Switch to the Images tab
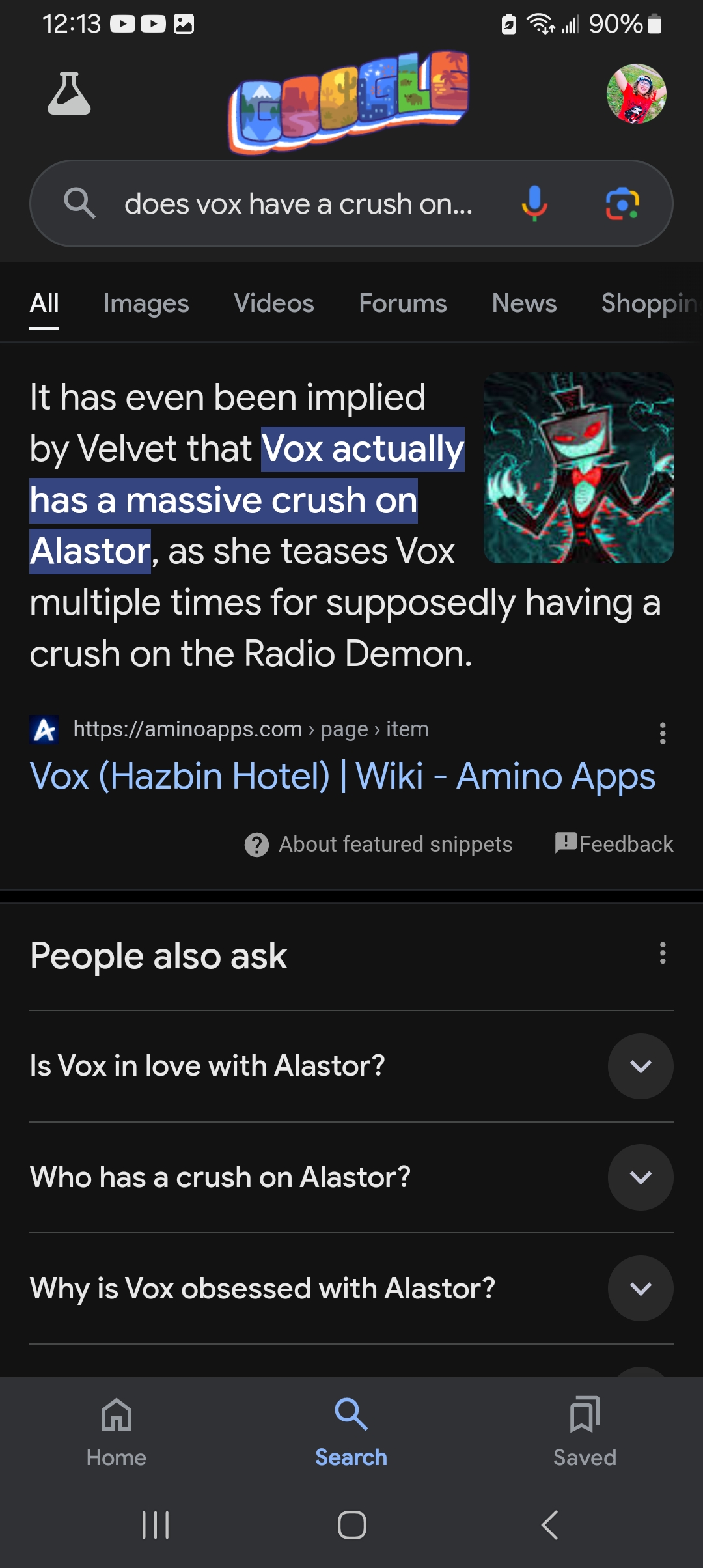The image size is (703, 1568). coord(146,303)
